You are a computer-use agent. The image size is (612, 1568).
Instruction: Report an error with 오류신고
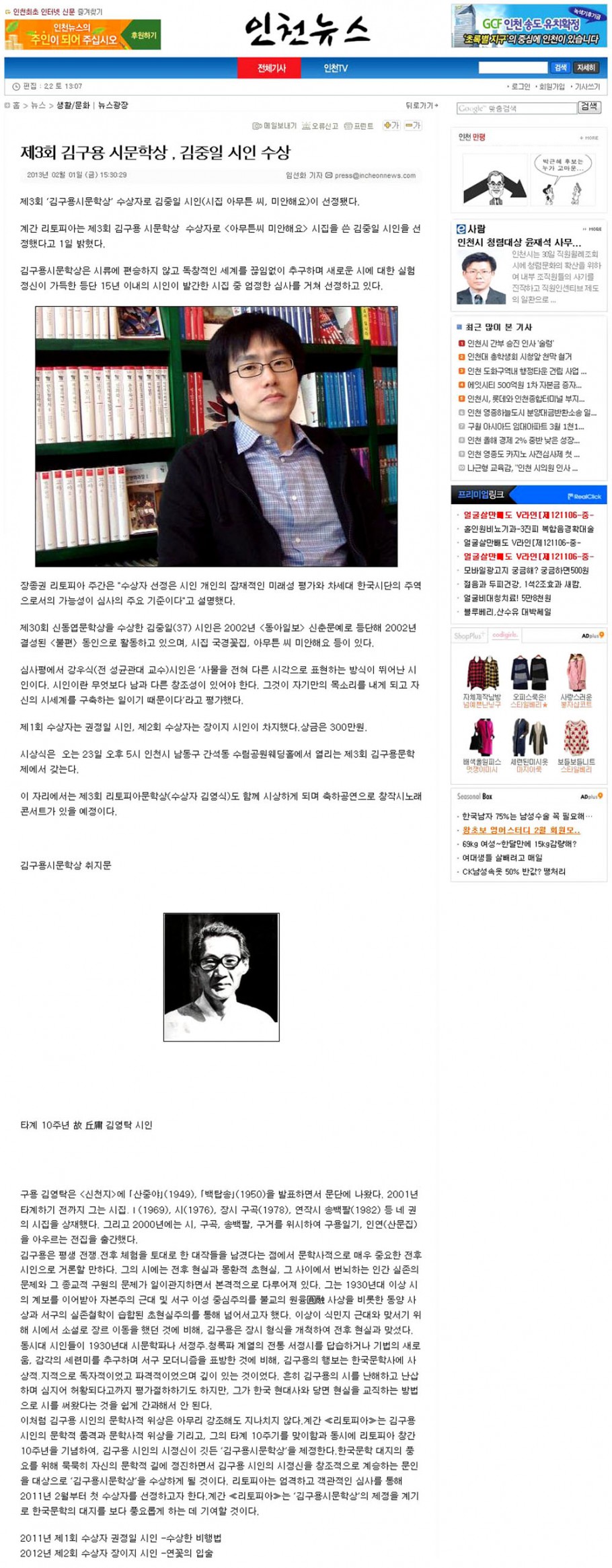320,126
